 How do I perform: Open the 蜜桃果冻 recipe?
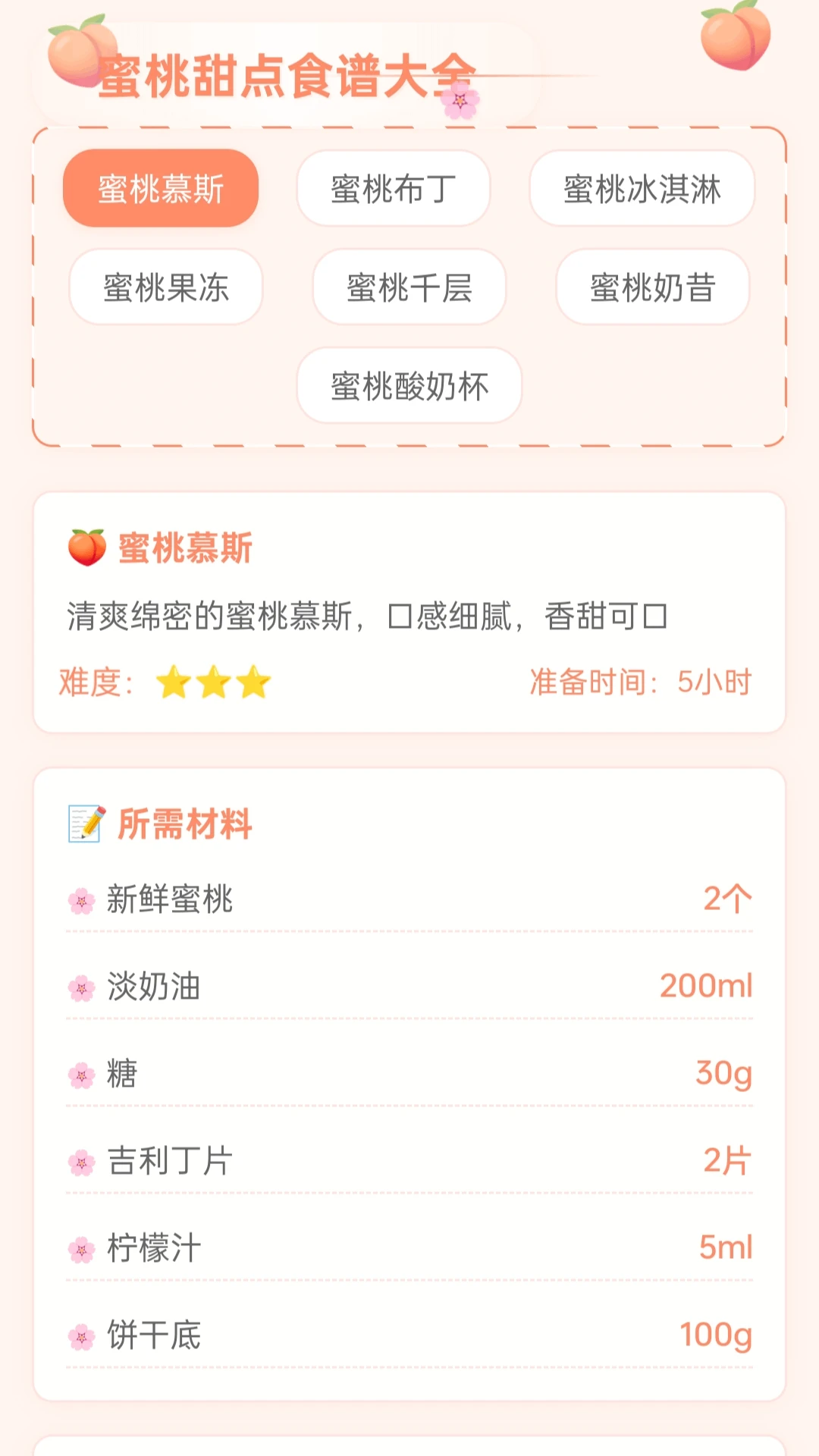coord(166,288)
